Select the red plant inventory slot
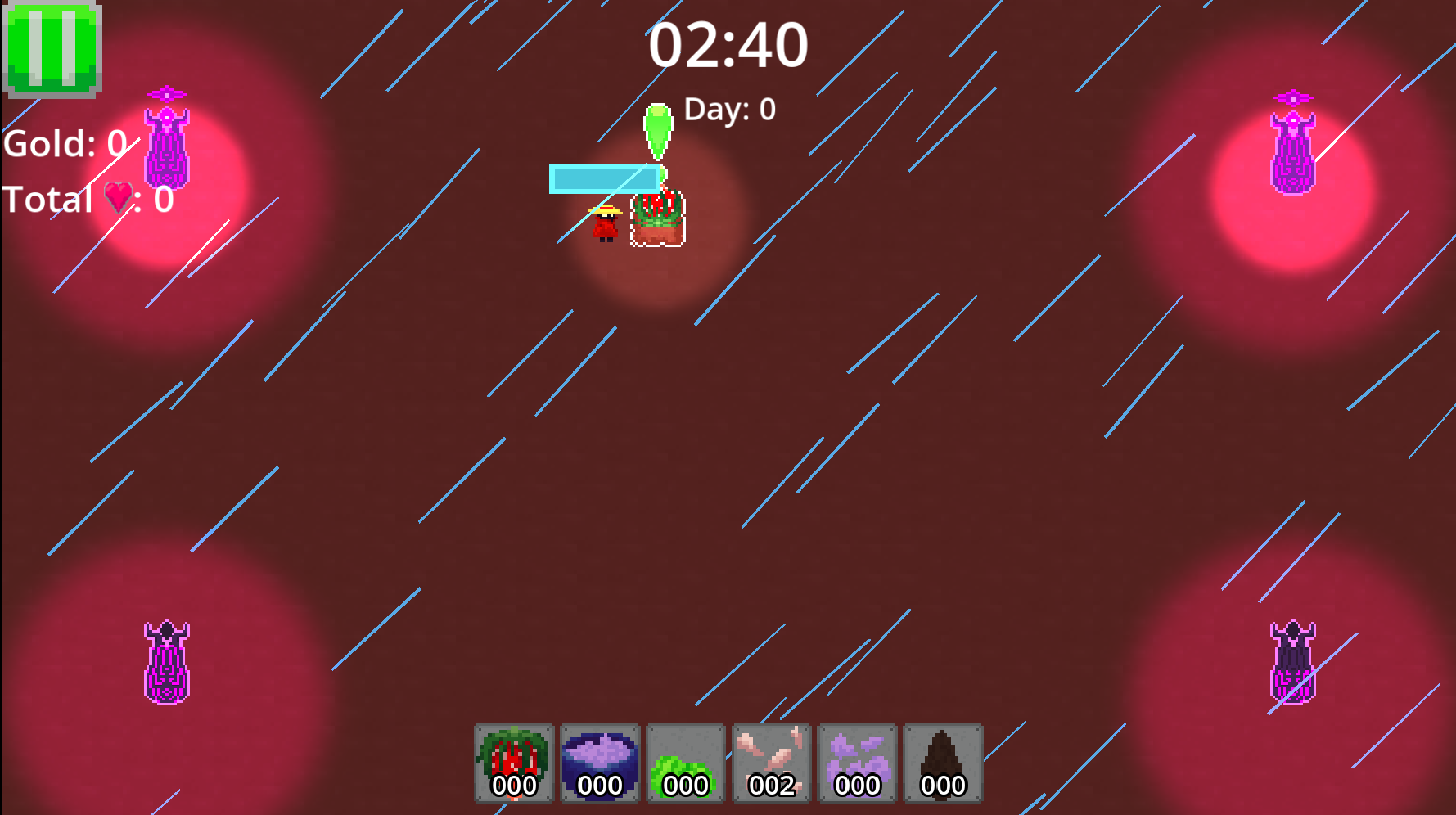The width and height of the screenshot is (1456, 815). [x=514, y=763]
